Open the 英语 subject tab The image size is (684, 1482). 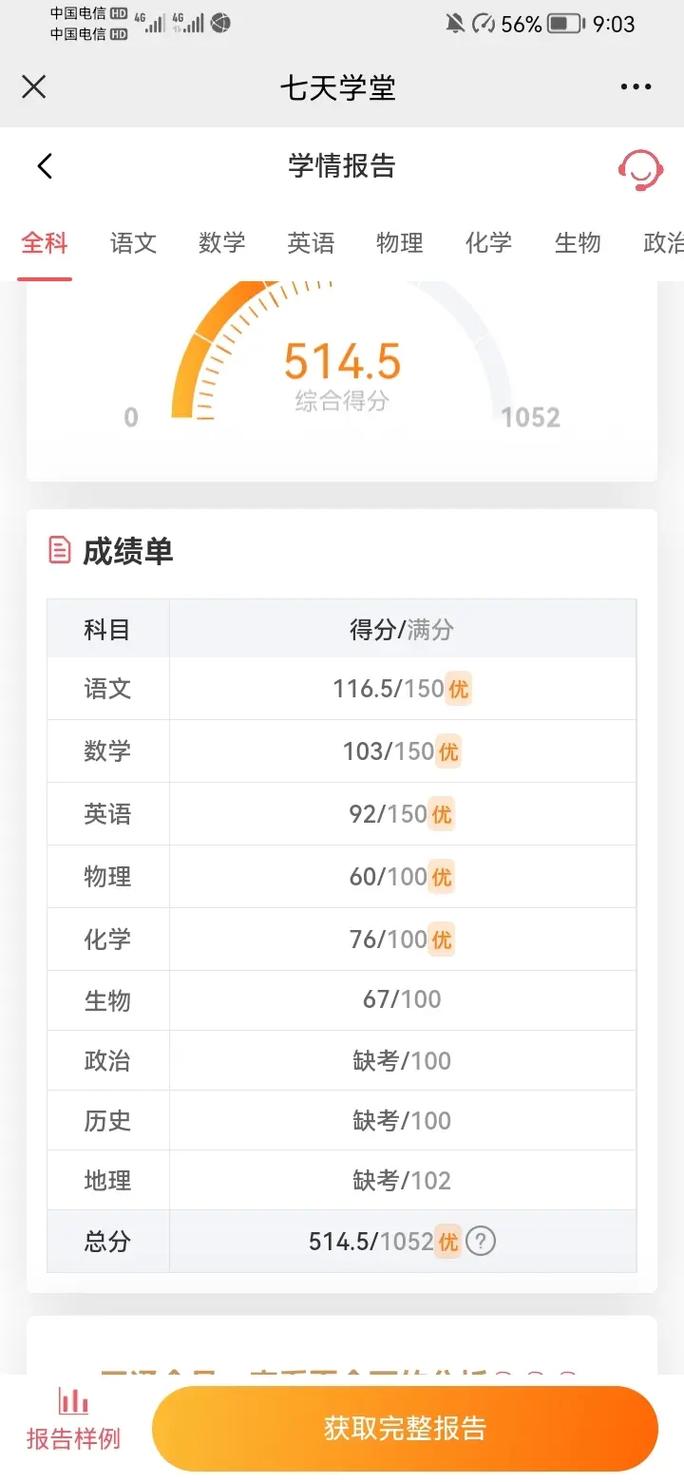point(311,243)
